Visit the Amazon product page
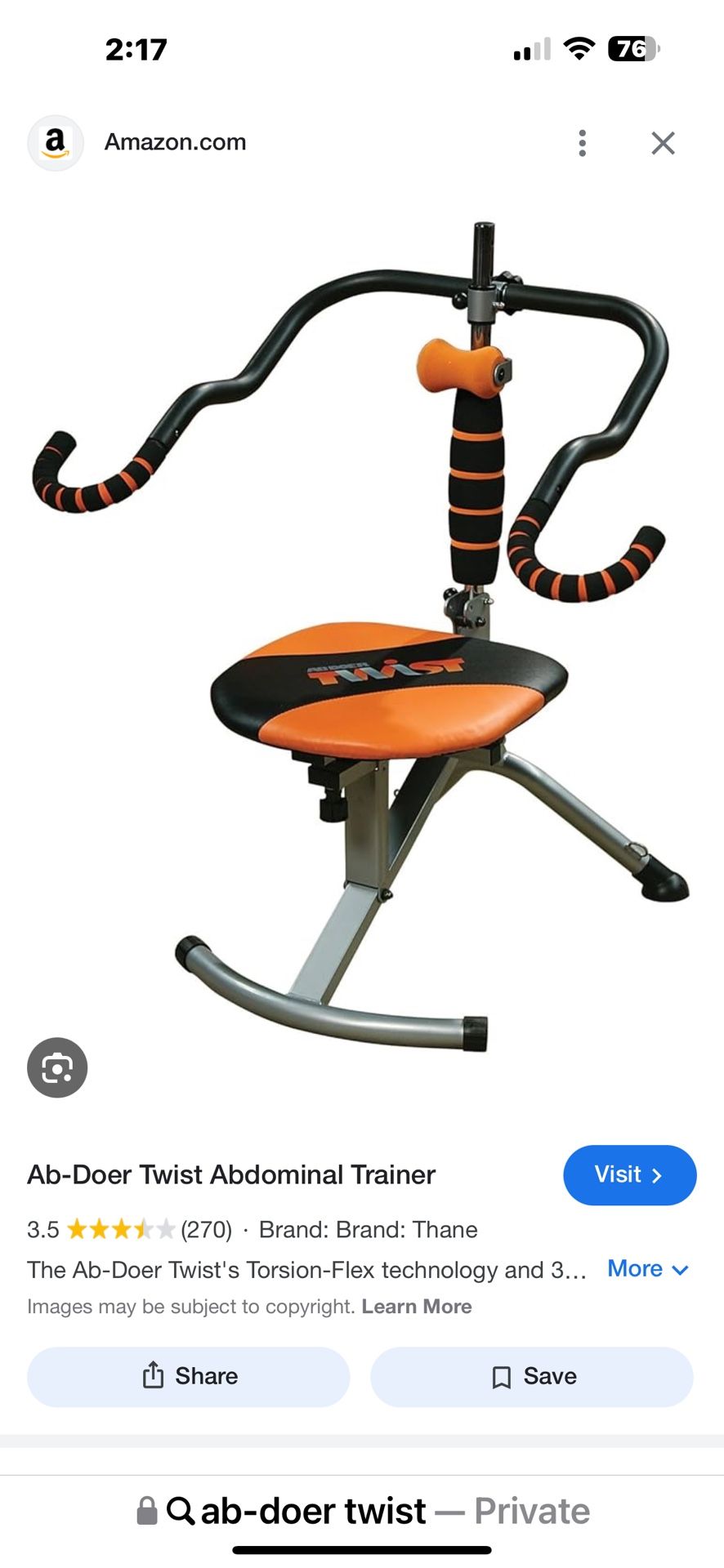This screenshot has width=724, height=1568. click(x=629, y=1174)
